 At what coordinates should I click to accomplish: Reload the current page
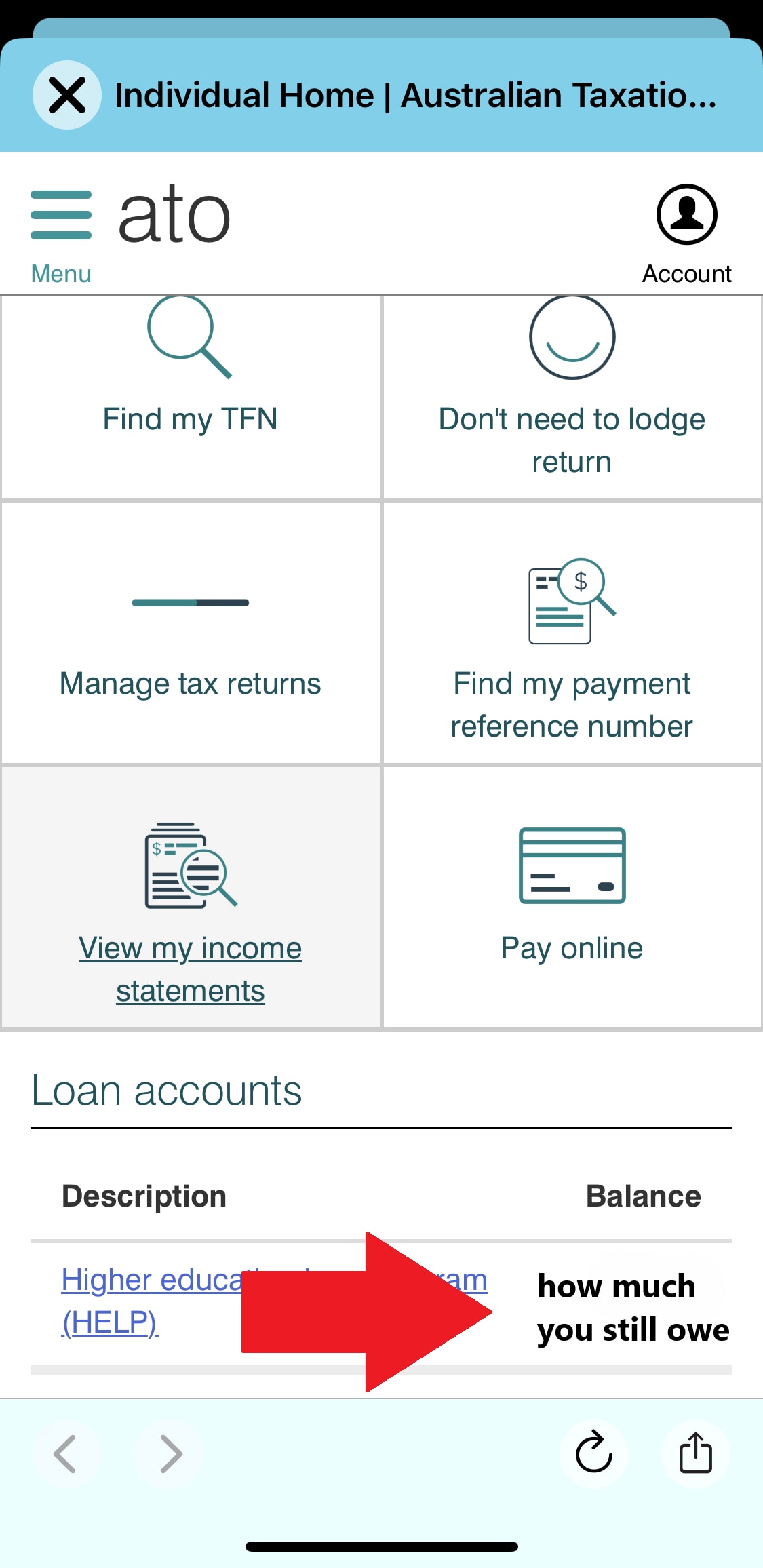point(594,1454)
